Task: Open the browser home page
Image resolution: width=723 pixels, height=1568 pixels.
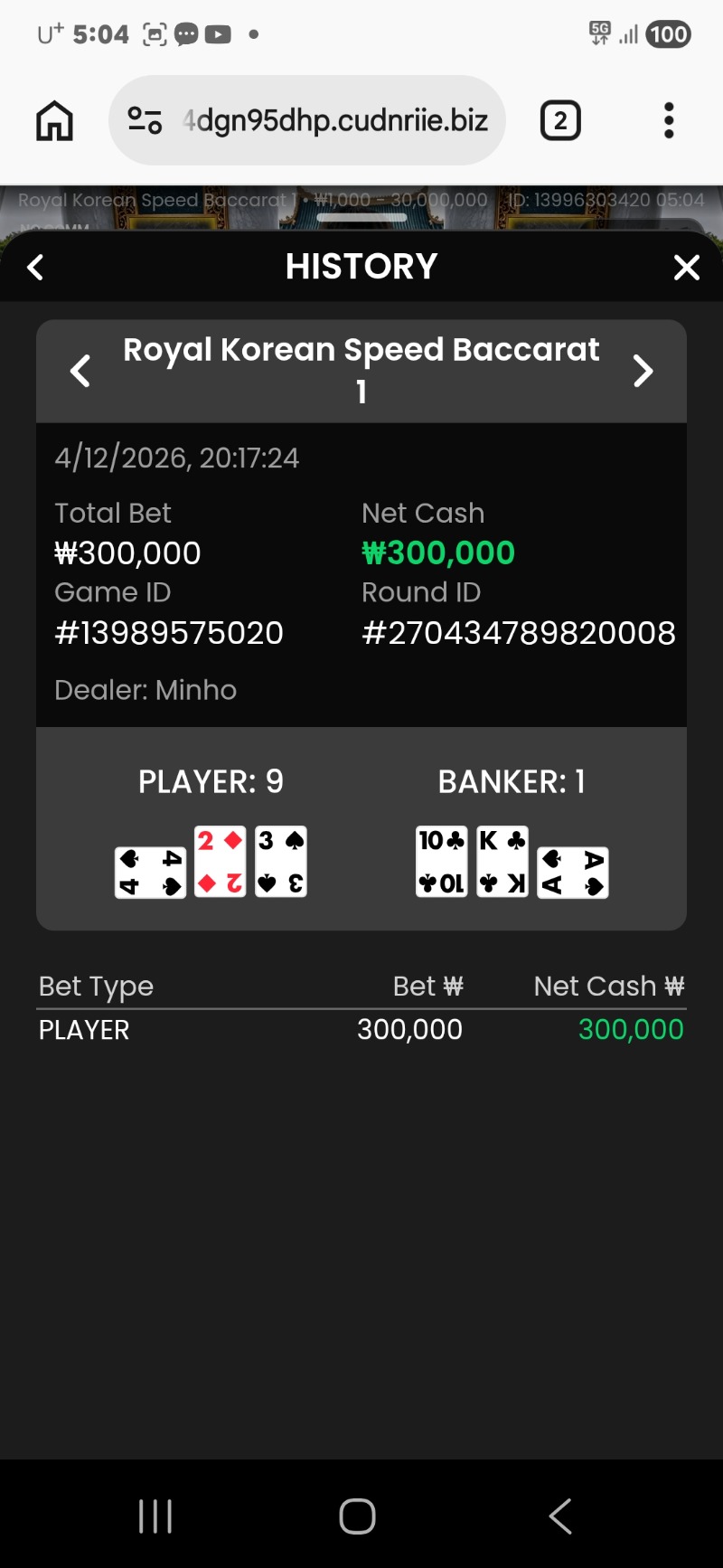Action: 54,120
